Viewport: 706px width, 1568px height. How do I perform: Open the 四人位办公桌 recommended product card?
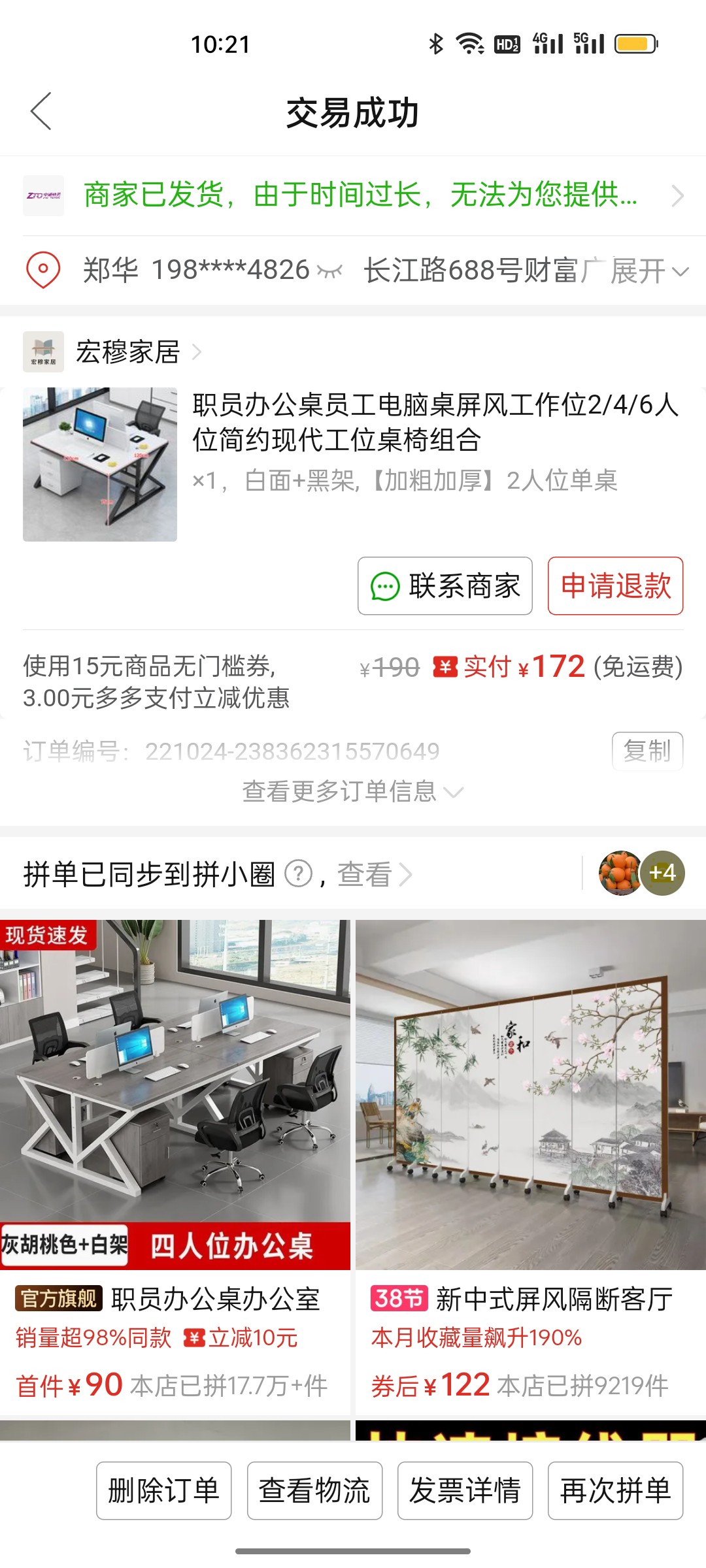coord(175,1163)
